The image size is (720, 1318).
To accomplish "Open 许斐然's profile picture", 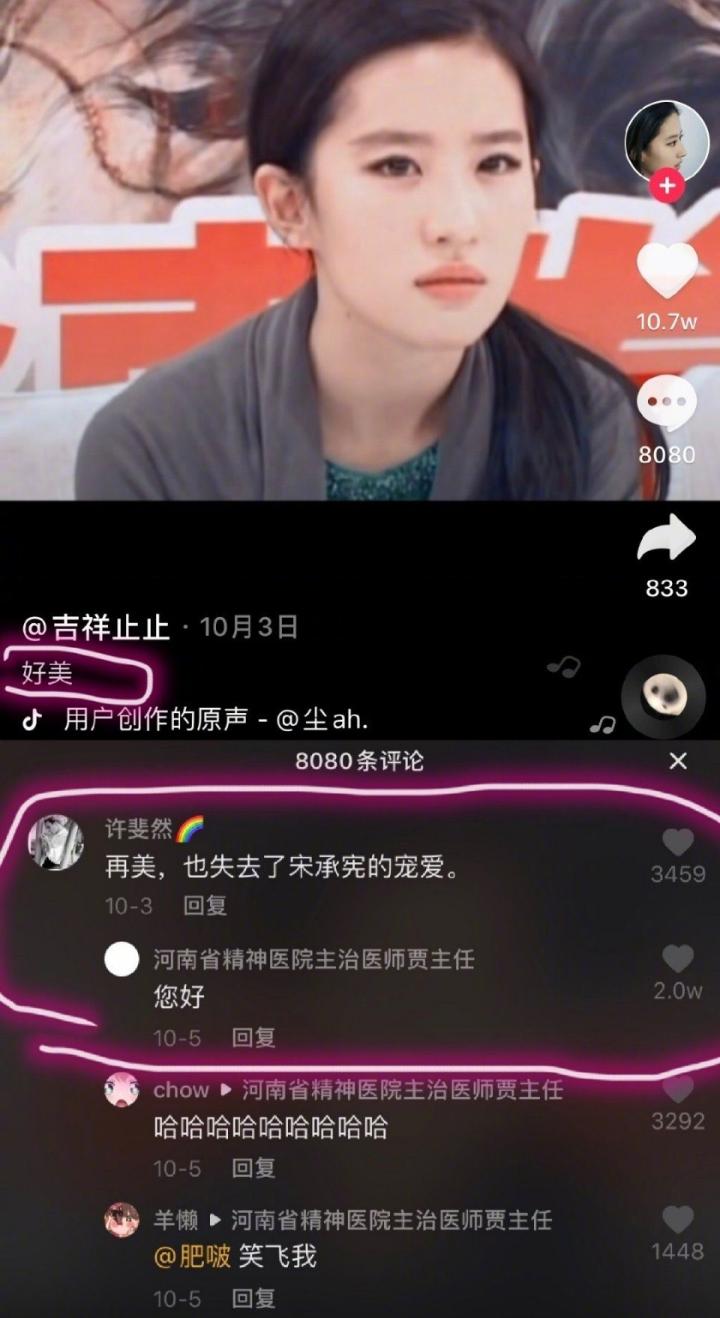I will (54, 841).
